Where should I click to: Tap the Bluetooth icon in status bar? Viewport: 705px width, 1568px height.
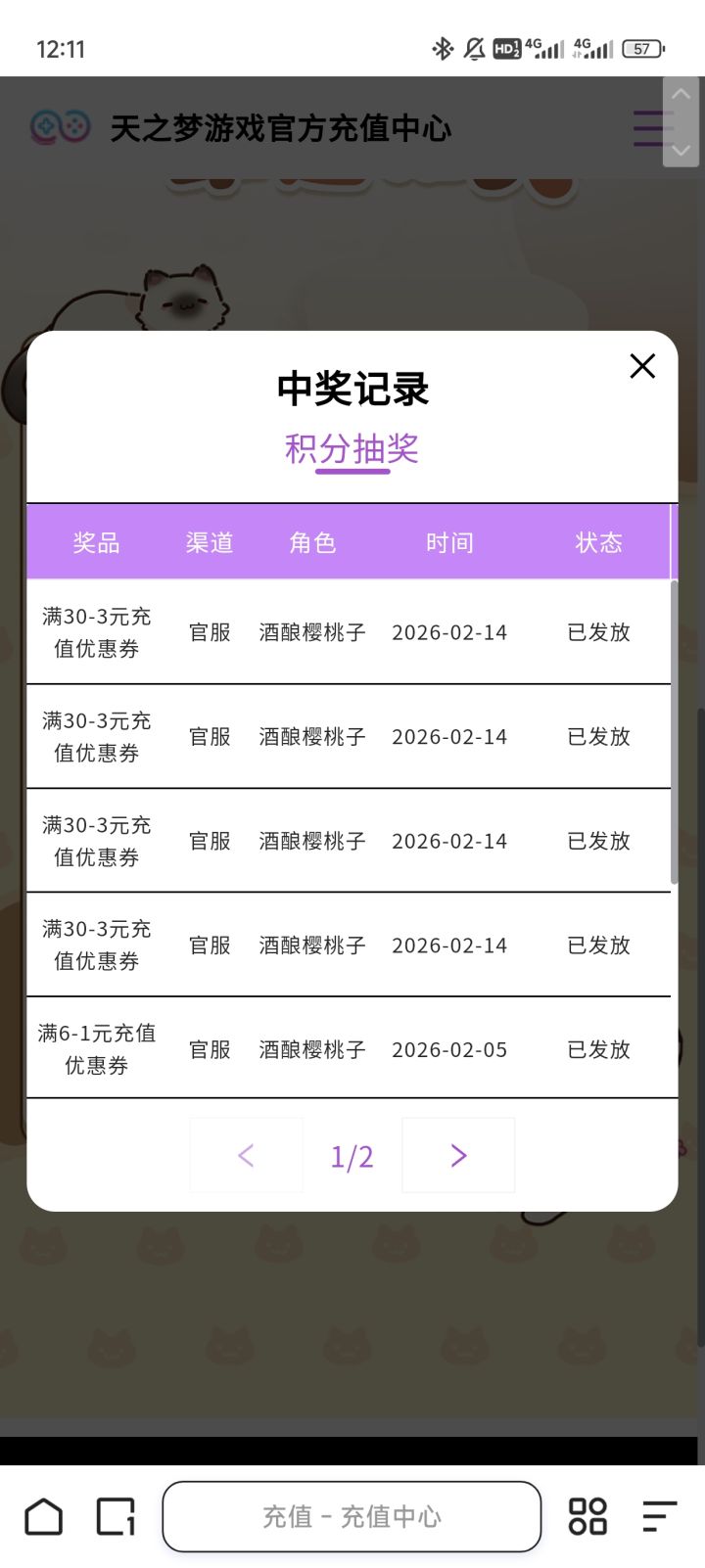click(x=443, y=47)
